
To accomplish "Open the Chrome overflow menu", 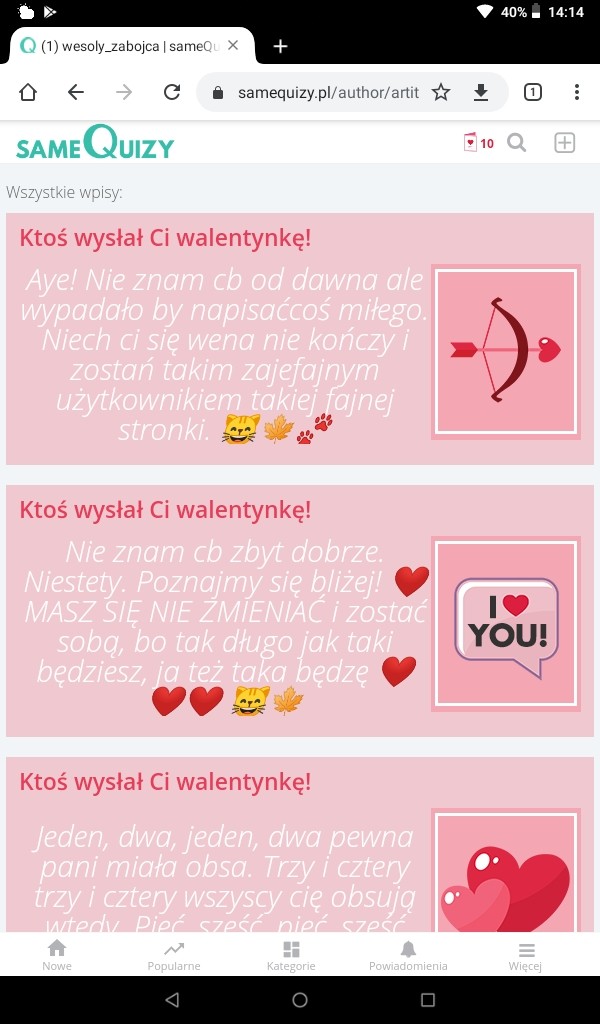I will [x=577, y=93].
